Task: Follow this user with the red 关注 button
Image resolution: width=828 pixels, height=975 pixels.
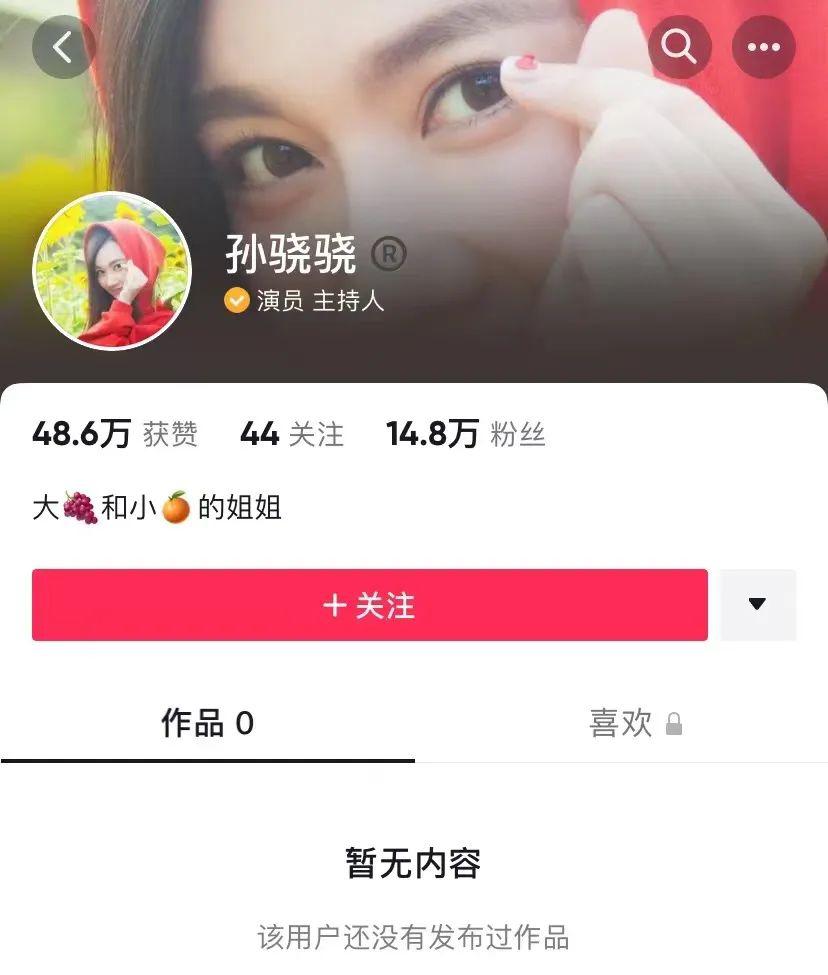Action: 369,605
